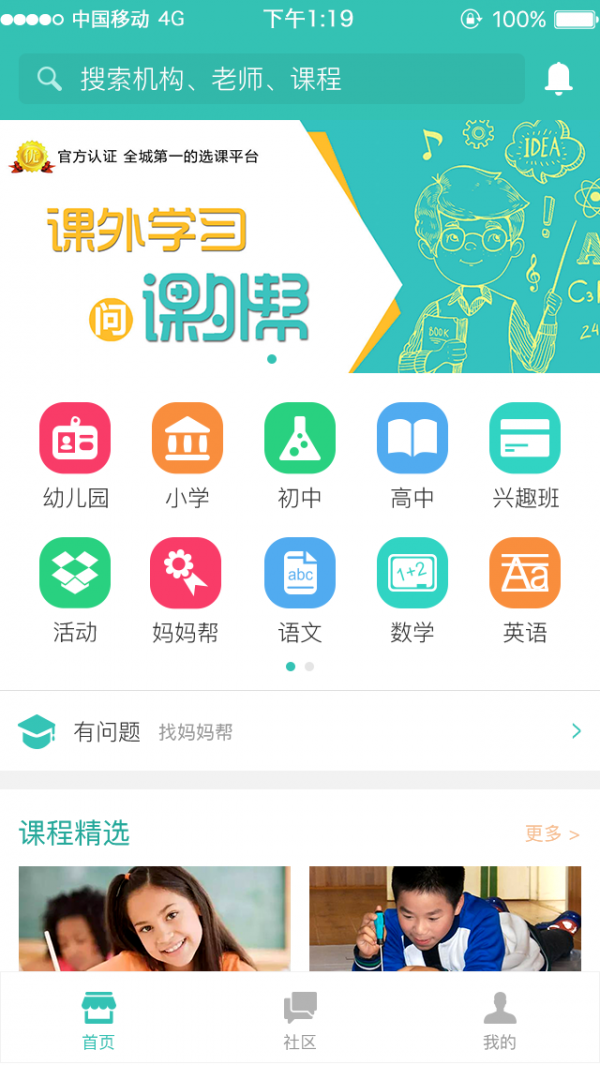Open the course card with smiling girl

pos(155,918)
